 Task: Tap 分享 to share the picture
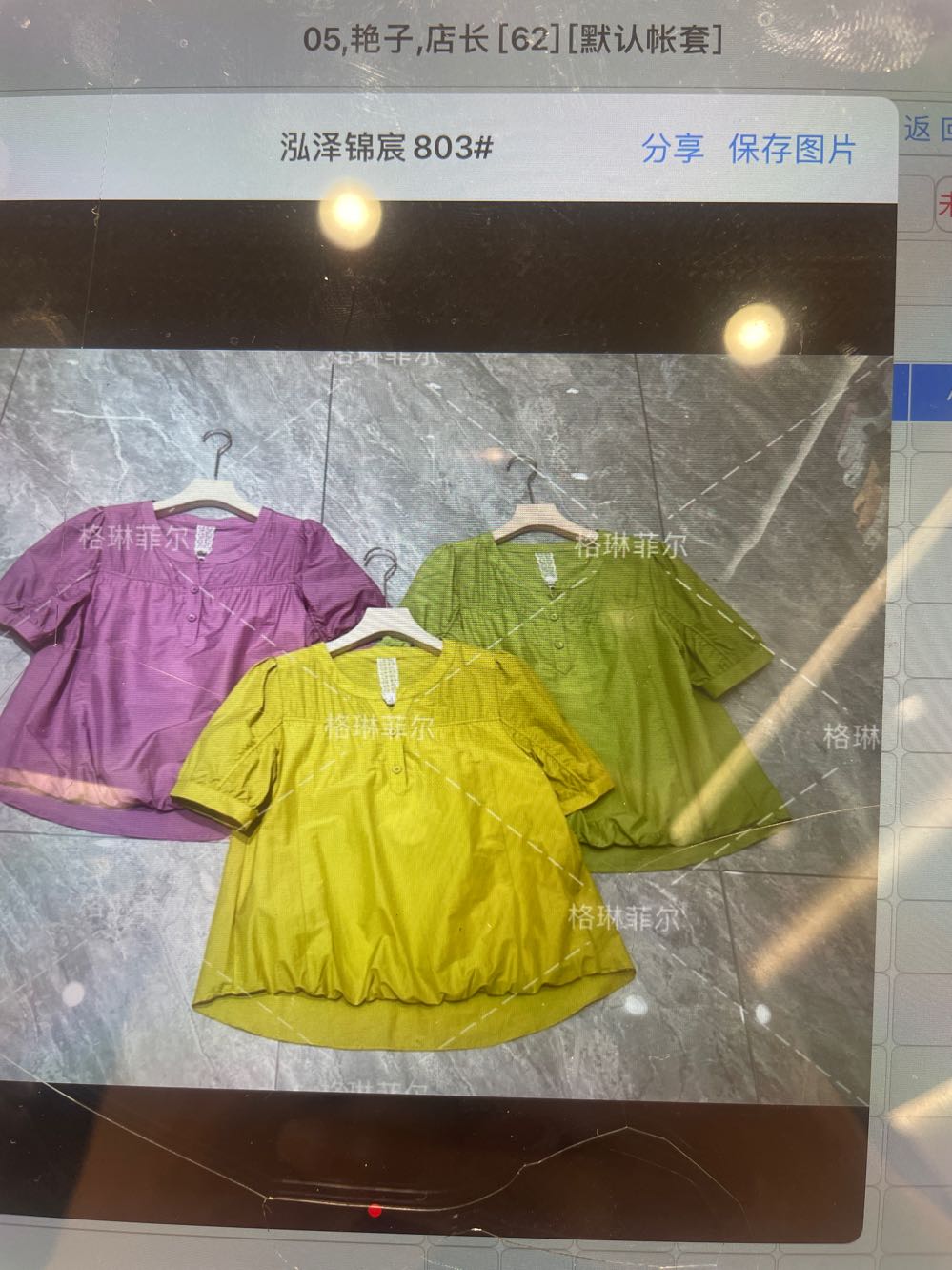pyautogui.click(x=672, y=149)
